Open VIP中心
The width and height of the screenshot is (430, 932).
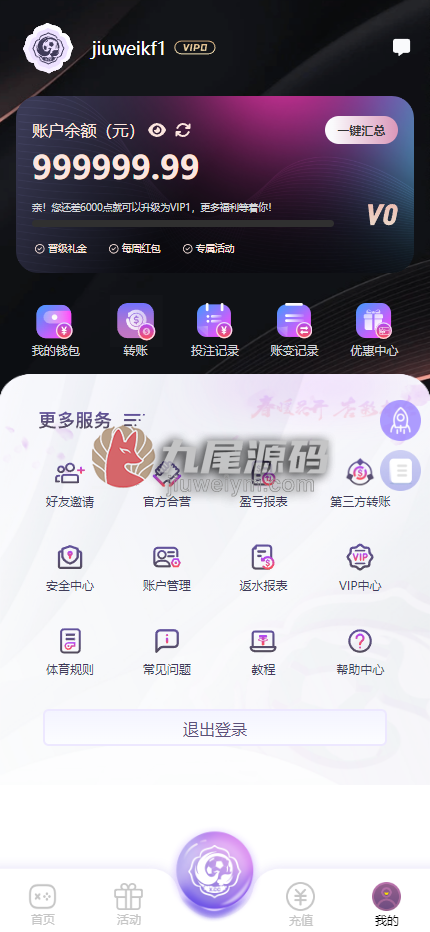(360, 569)
